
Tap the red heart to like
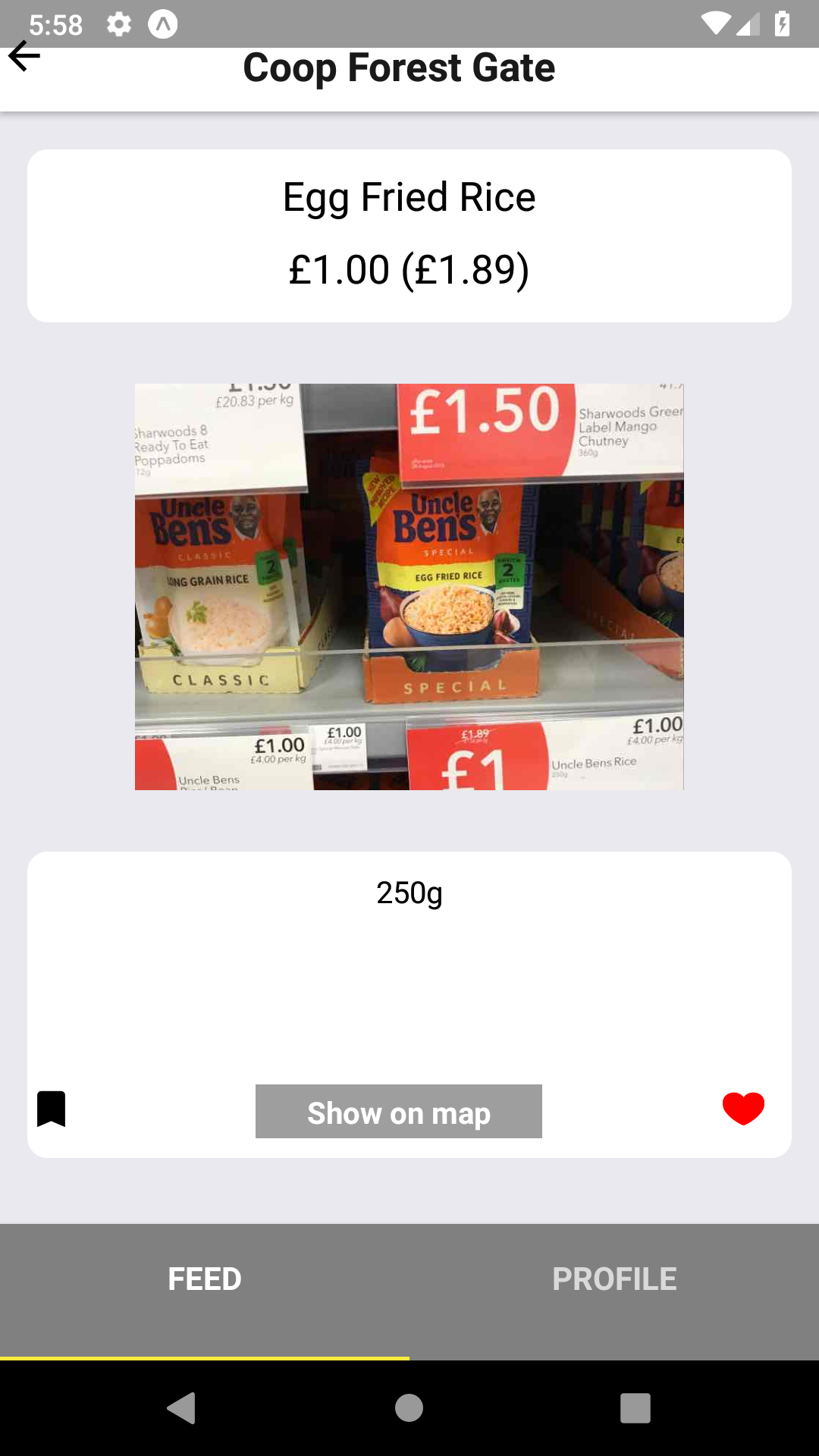click(x=743, y=1109)
